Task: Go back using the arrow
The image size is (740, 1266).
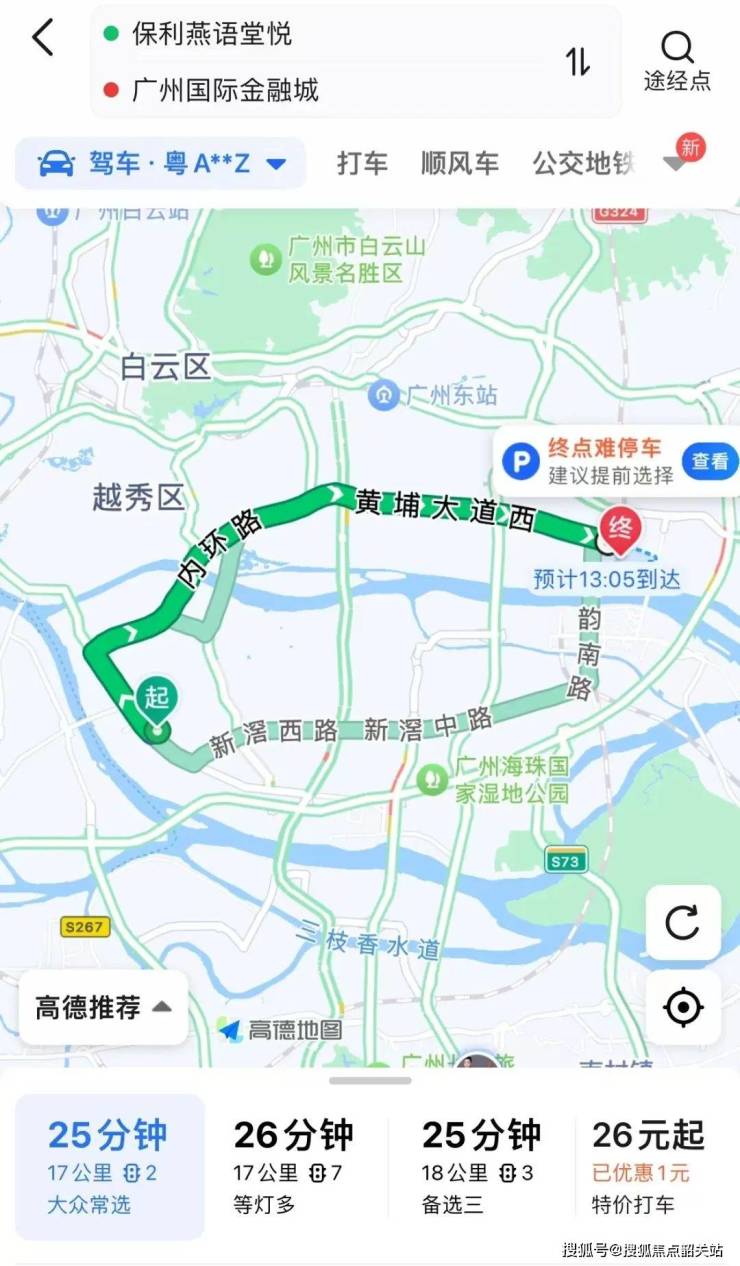Action: pyautogui.click(x=43, y=39)
